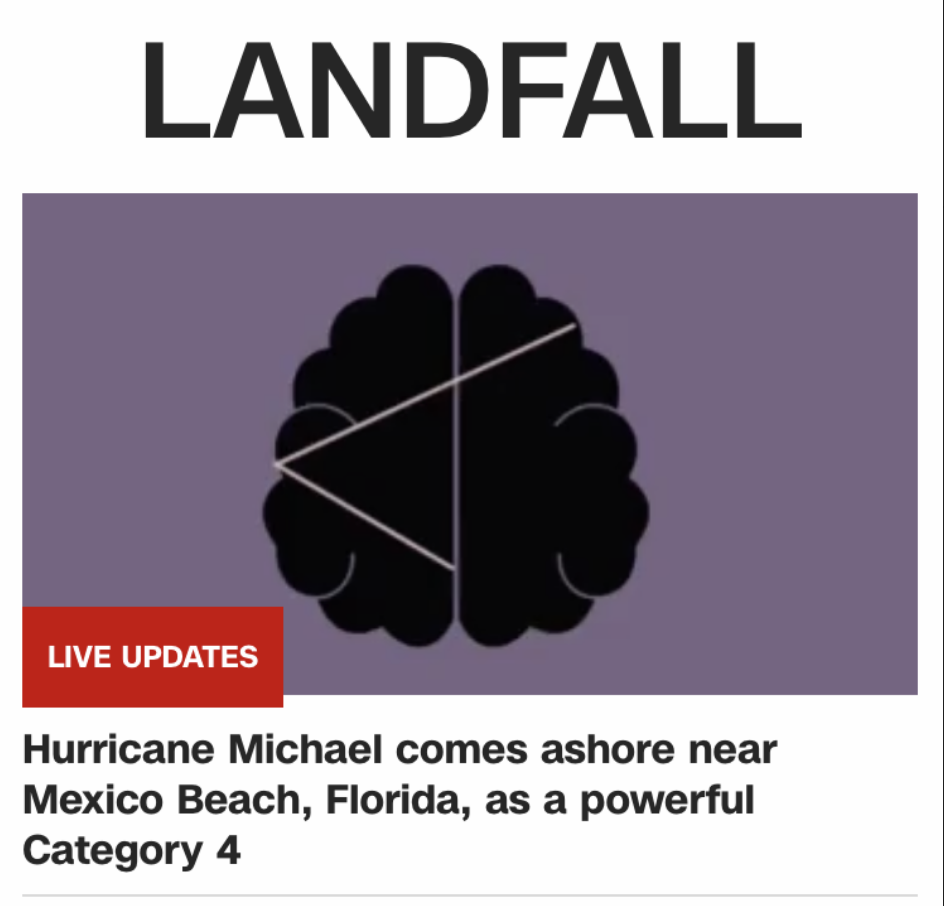Open the red LIVE UPDATES badge
944x906 pixels.
153,657
